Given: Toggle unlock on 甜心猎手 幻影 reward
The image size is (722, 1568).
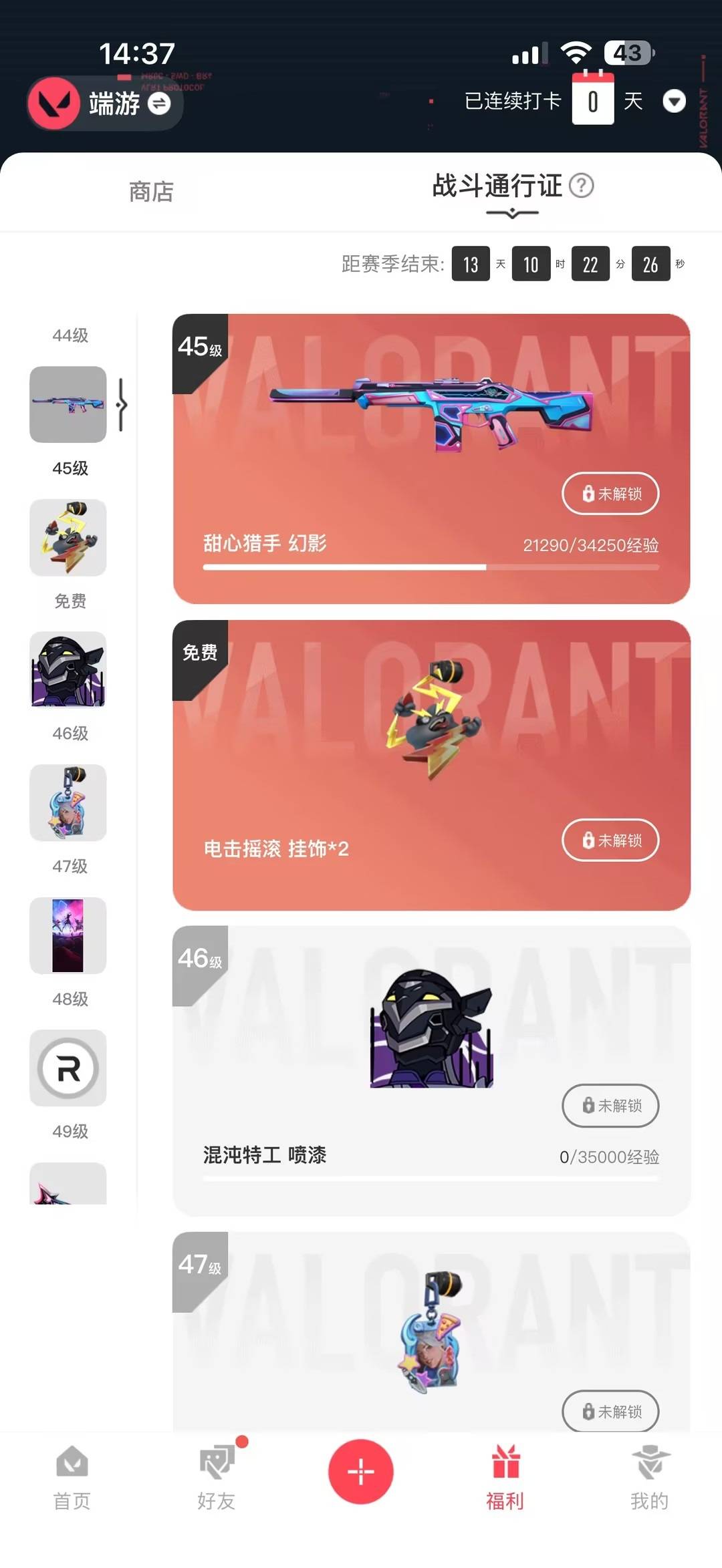Looking at the screenshot, I should click(610, 493).
